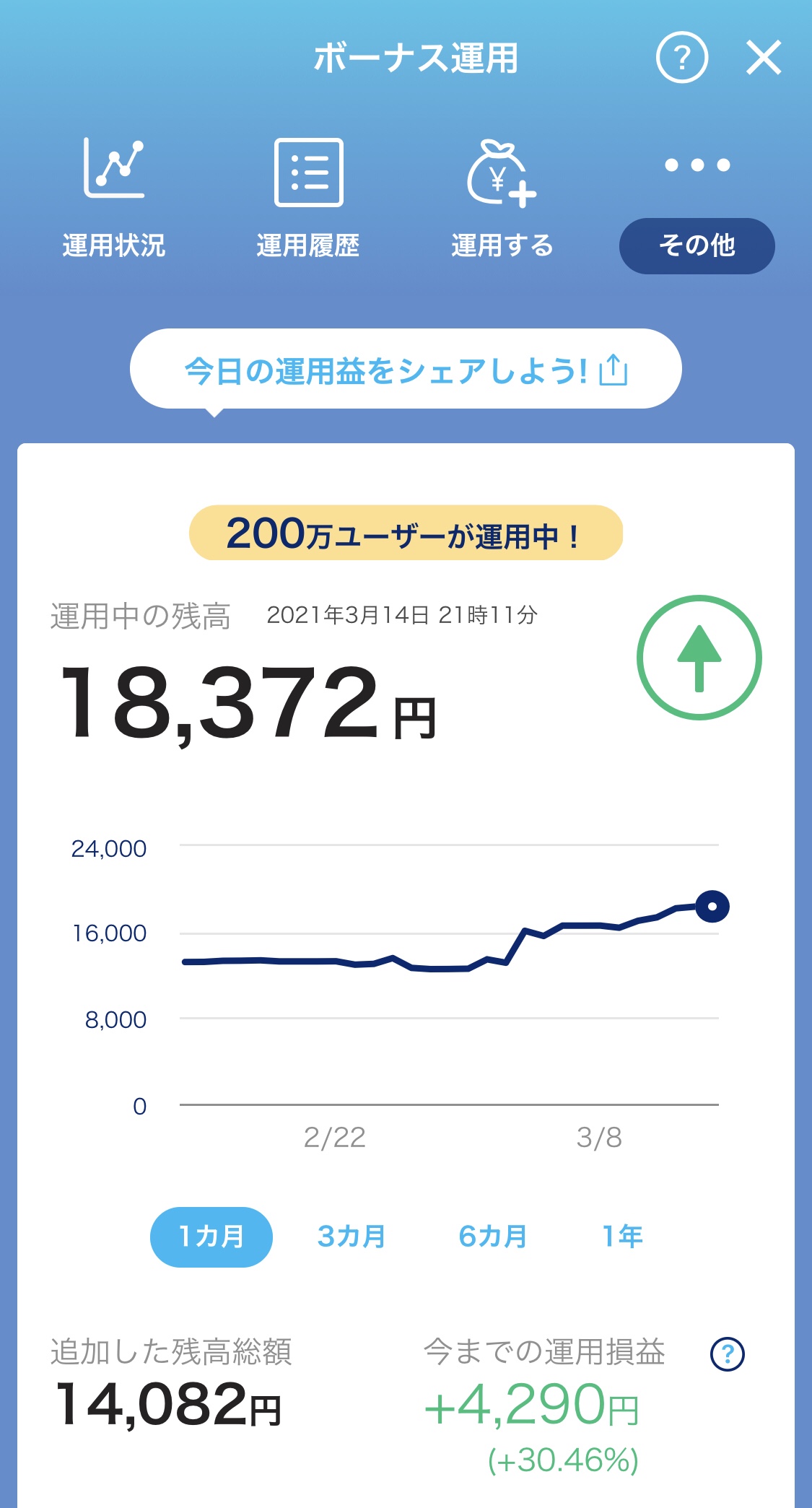Share today's profit via 今日の運用益をシェアしよう
The height and width of the screenshot is (1508, 812).
click(406, 370)
